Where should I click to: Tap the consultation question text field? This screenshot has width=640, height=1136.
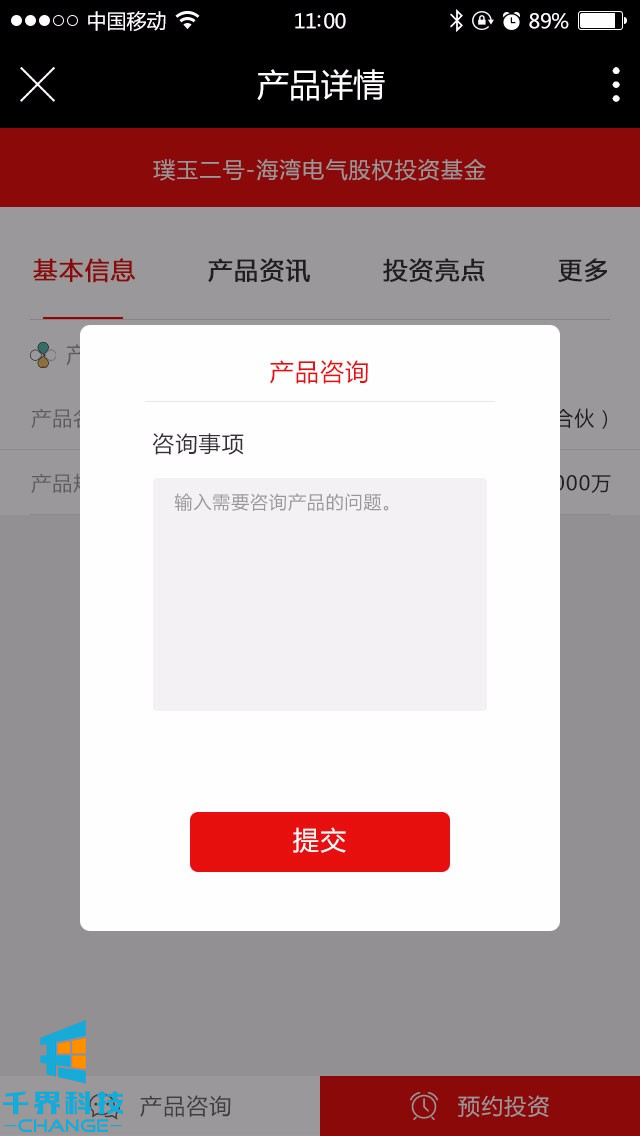pyautogui.click(x=320, y=594)
